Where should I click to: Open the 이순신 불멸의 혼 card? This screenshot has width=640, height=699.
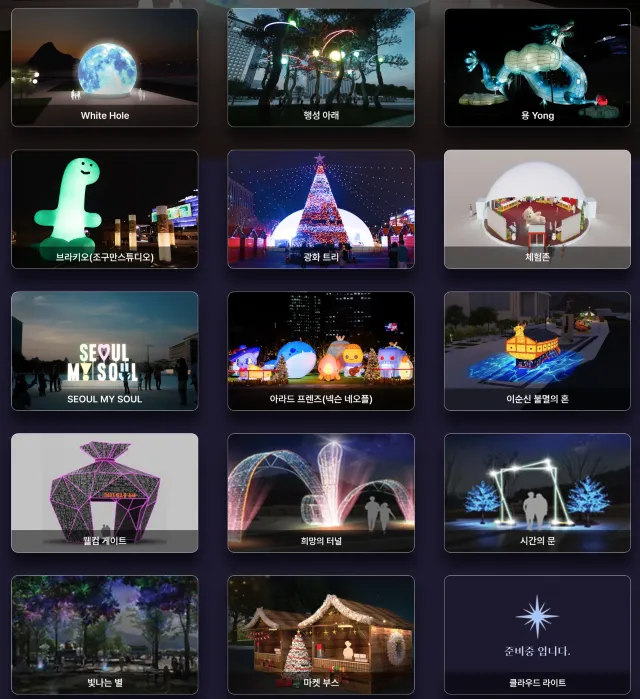click(x=537, y=351)
